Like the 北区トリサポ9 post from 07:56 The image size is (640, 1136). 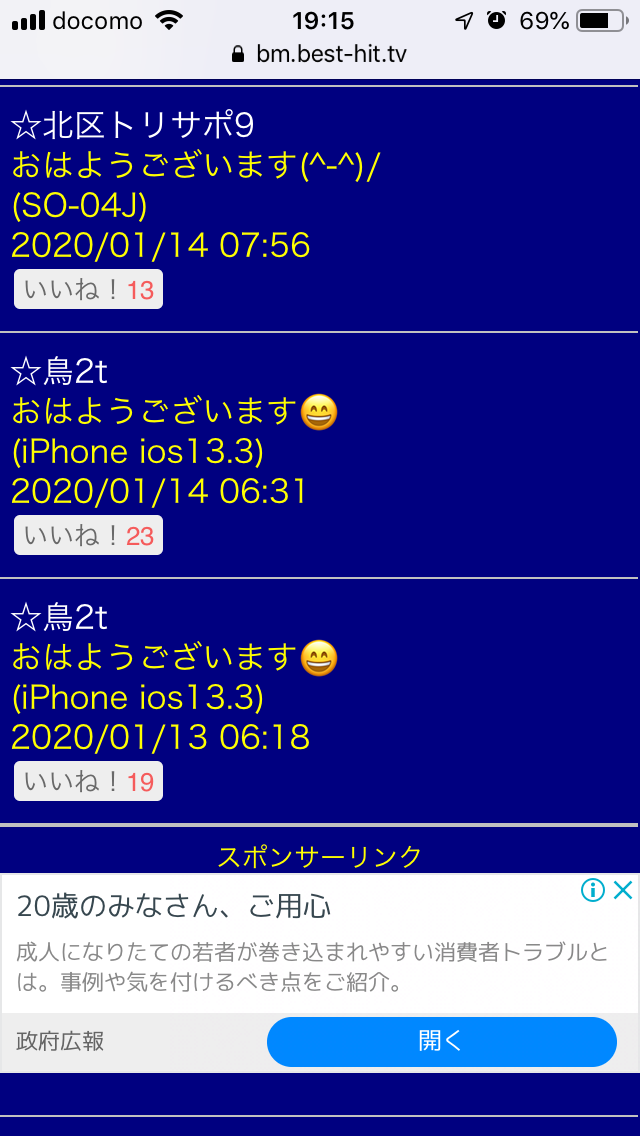pyautogui.click(x=88, y=290)
